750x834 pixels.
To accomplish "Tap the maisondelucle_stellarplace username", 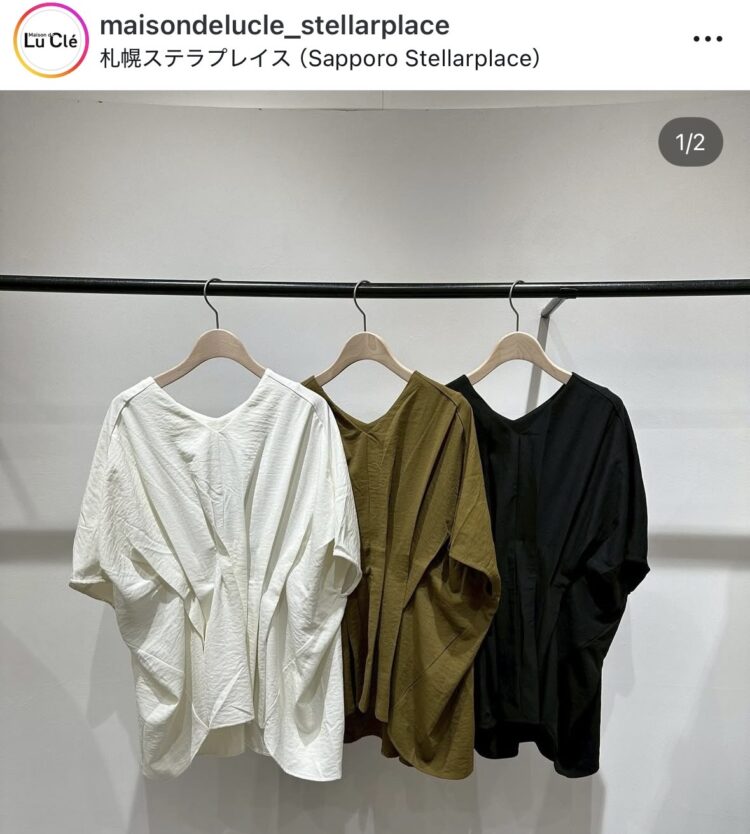I will 275,25.
